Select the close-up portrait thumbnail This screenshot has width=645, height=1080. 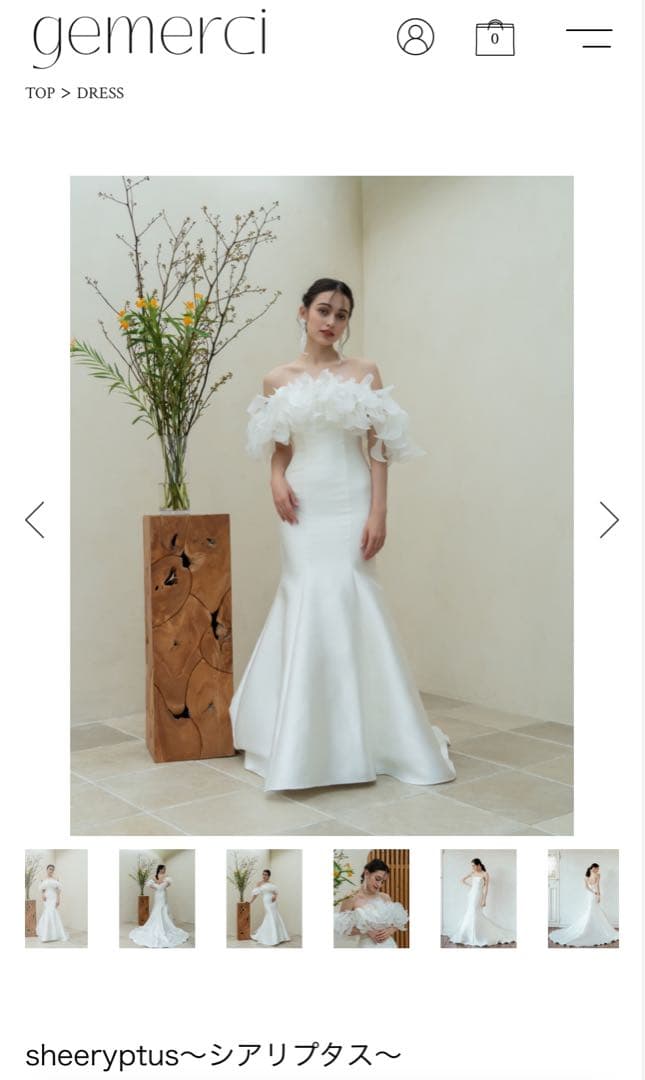371,898
